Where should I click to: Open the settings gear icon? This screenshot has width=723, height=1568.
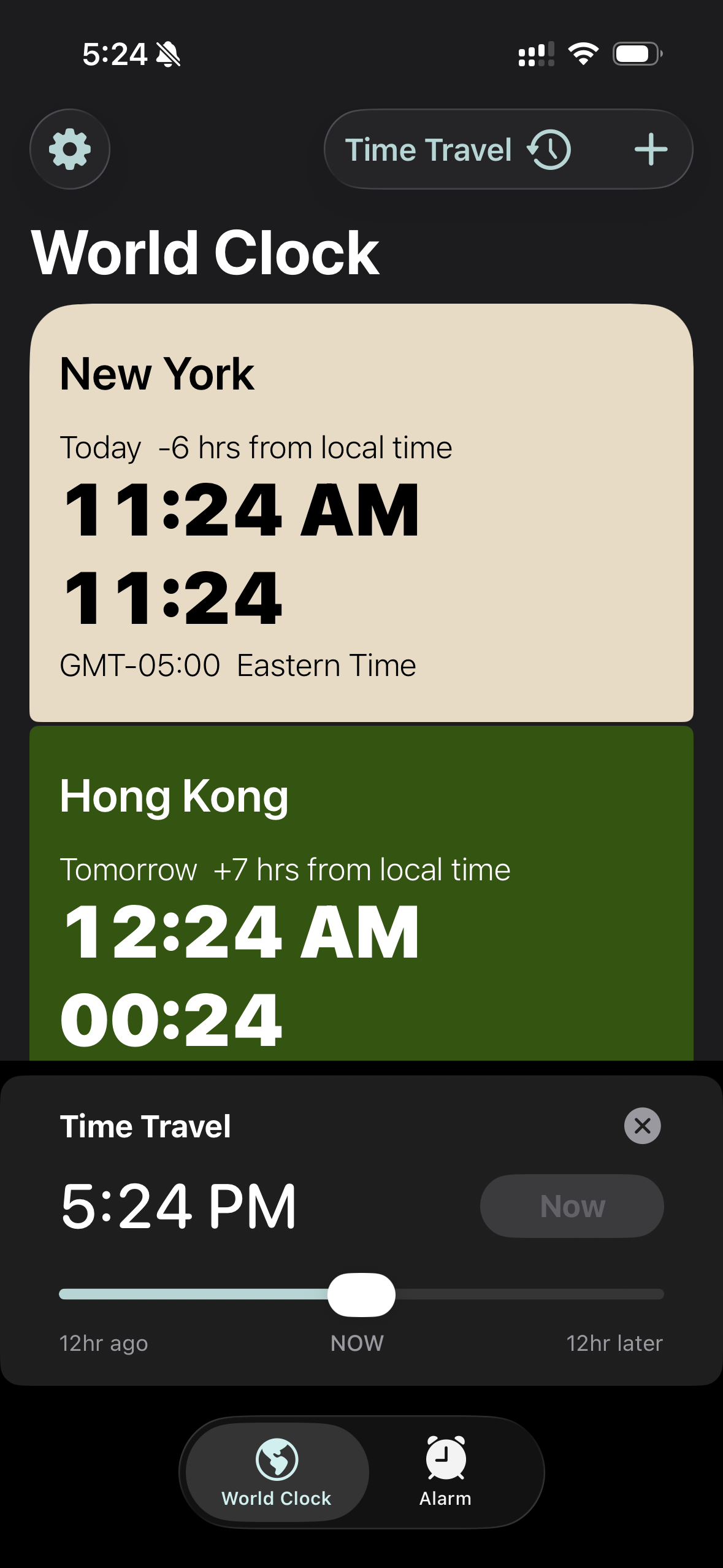point(69,149)
